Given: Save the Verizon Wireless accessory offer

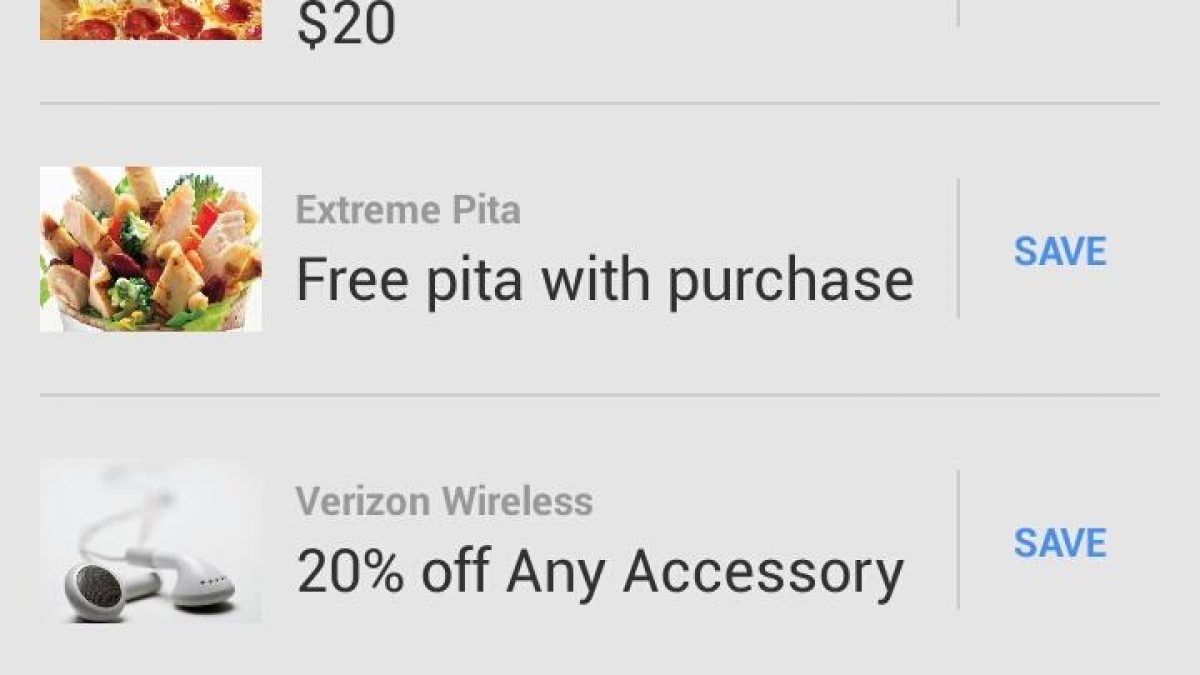Looking at the screenshot, I should tap(1060, 543).
